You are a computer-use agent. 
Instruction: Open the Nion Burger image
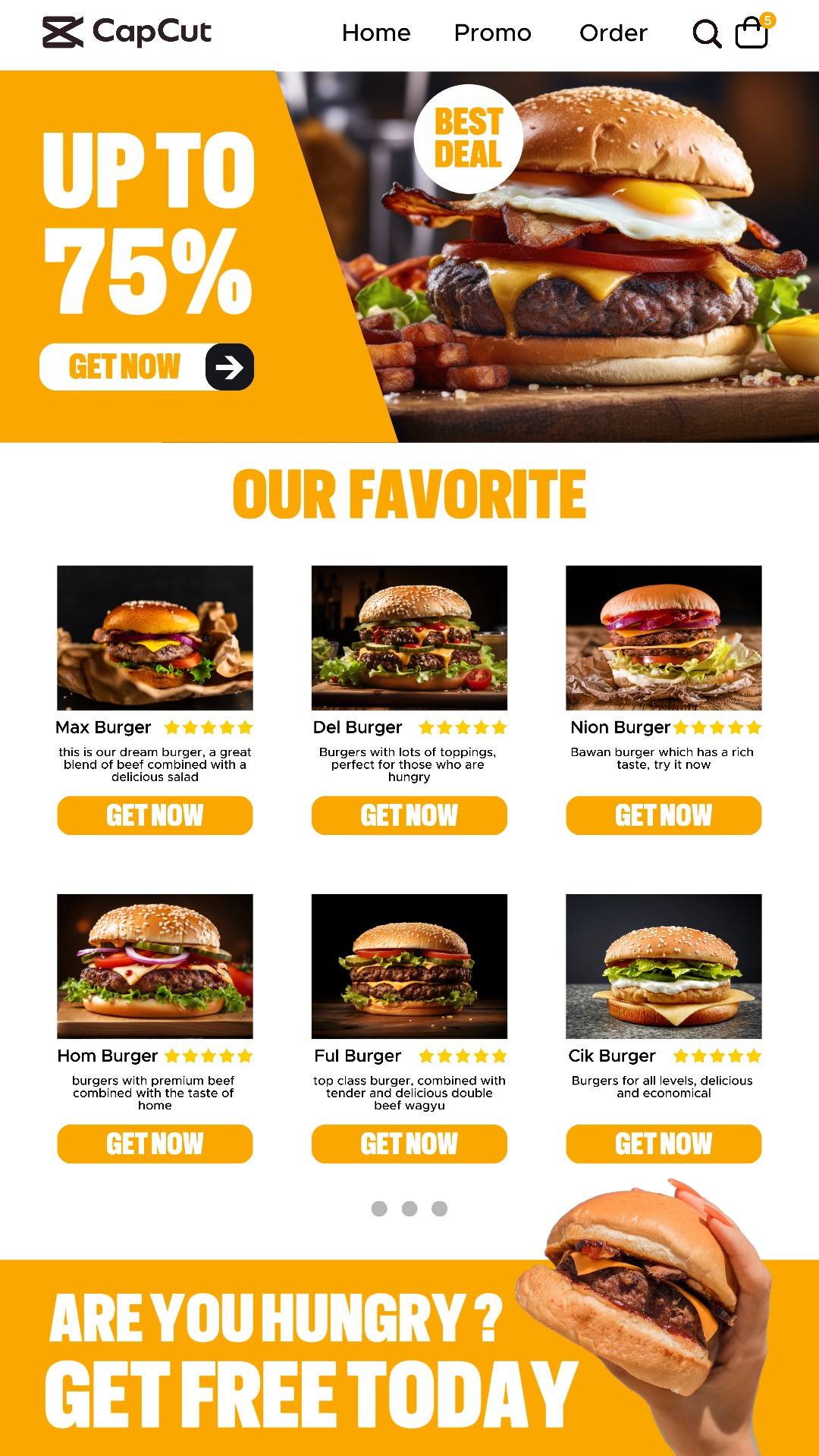coord(664,638)
